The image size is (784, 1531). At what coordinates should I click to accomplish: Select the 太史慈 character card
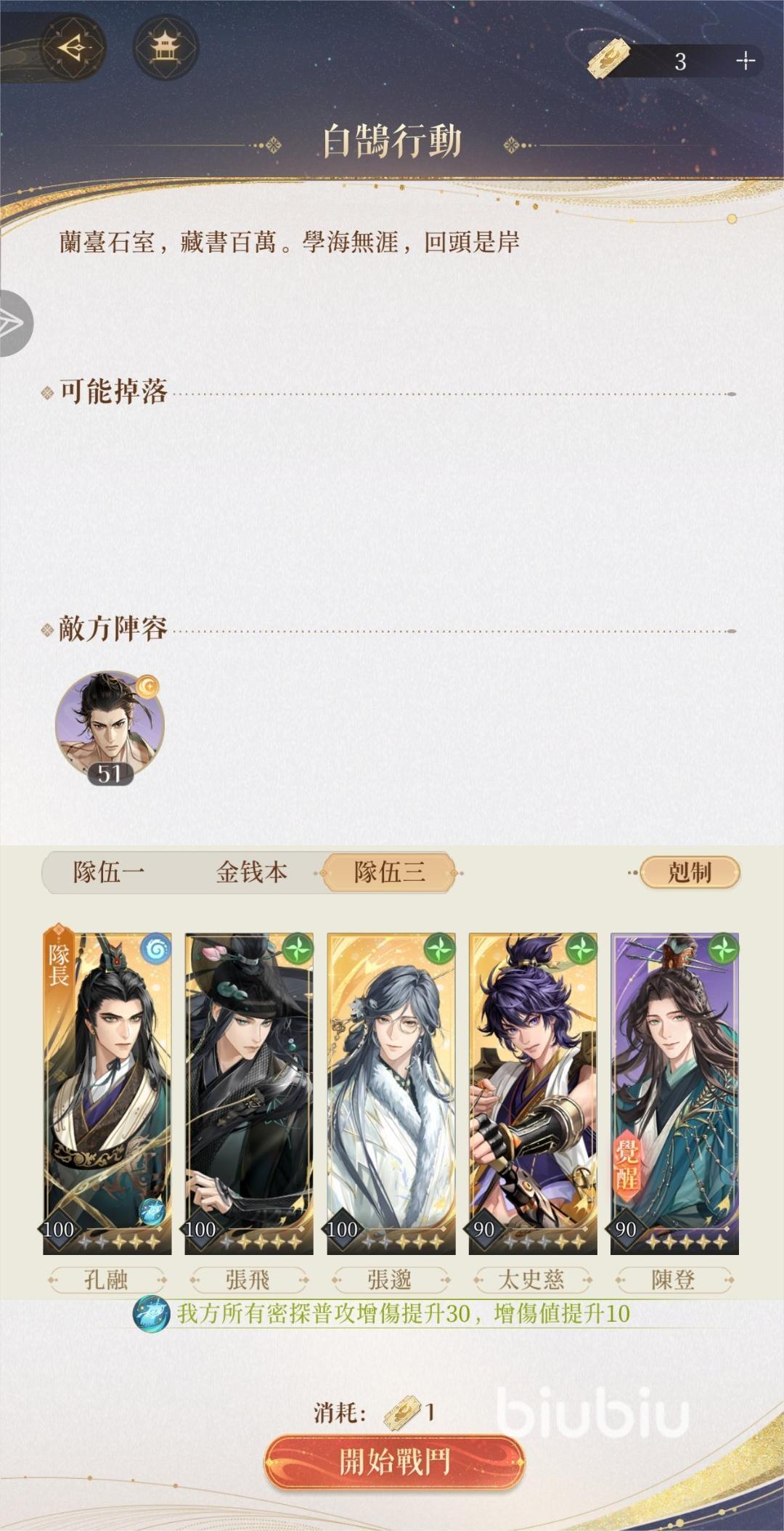pyautogui.click(x=533, y=1093)
